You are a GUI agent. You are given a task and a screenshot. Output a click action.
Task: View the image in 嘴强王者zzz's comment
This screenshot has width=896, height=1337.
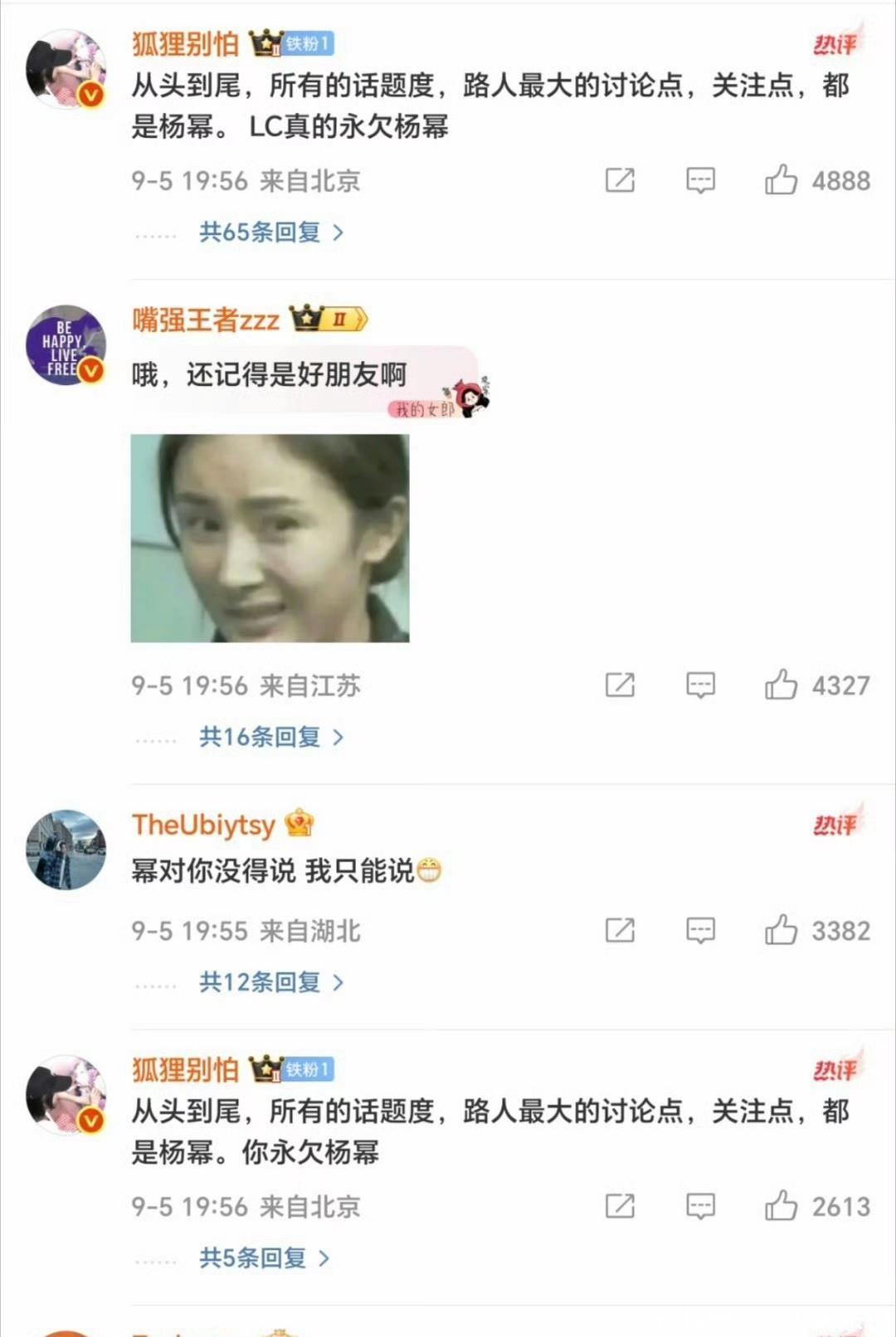(270, 538)
